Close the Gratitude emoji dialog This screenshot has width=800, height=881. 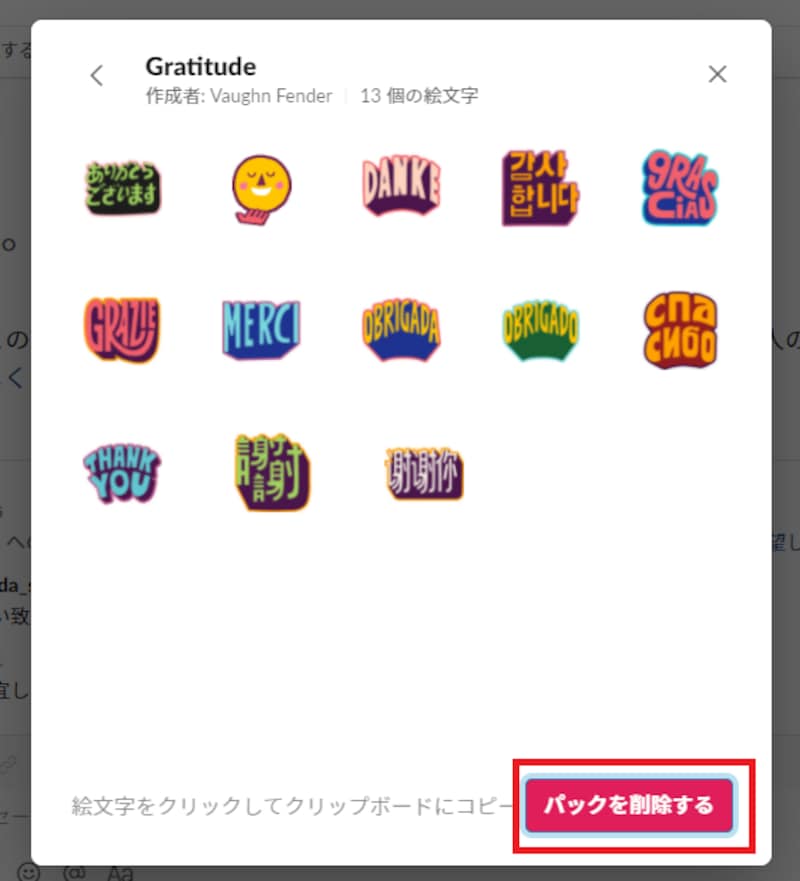pos(717,74)
